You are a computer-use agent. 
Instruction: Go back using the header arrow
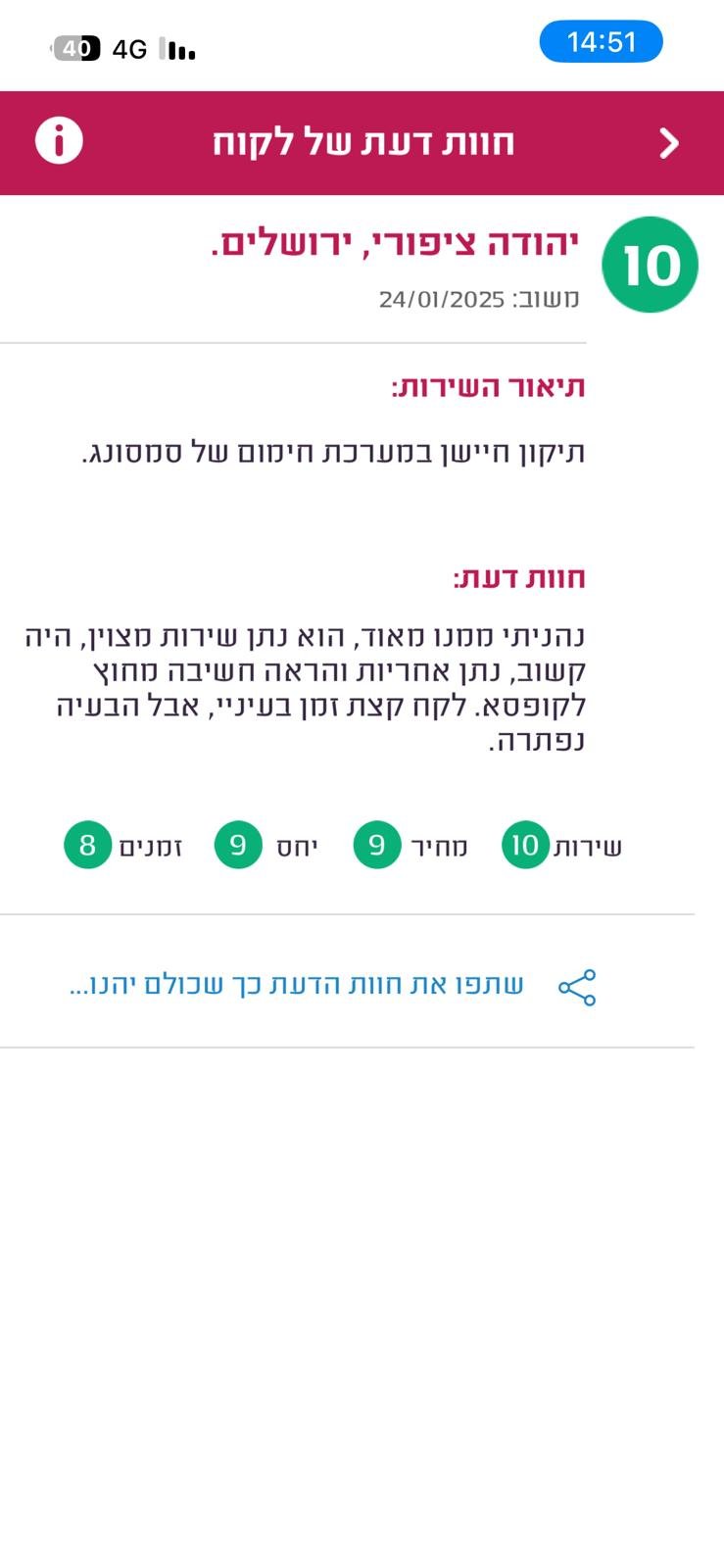tap(670, 143)
